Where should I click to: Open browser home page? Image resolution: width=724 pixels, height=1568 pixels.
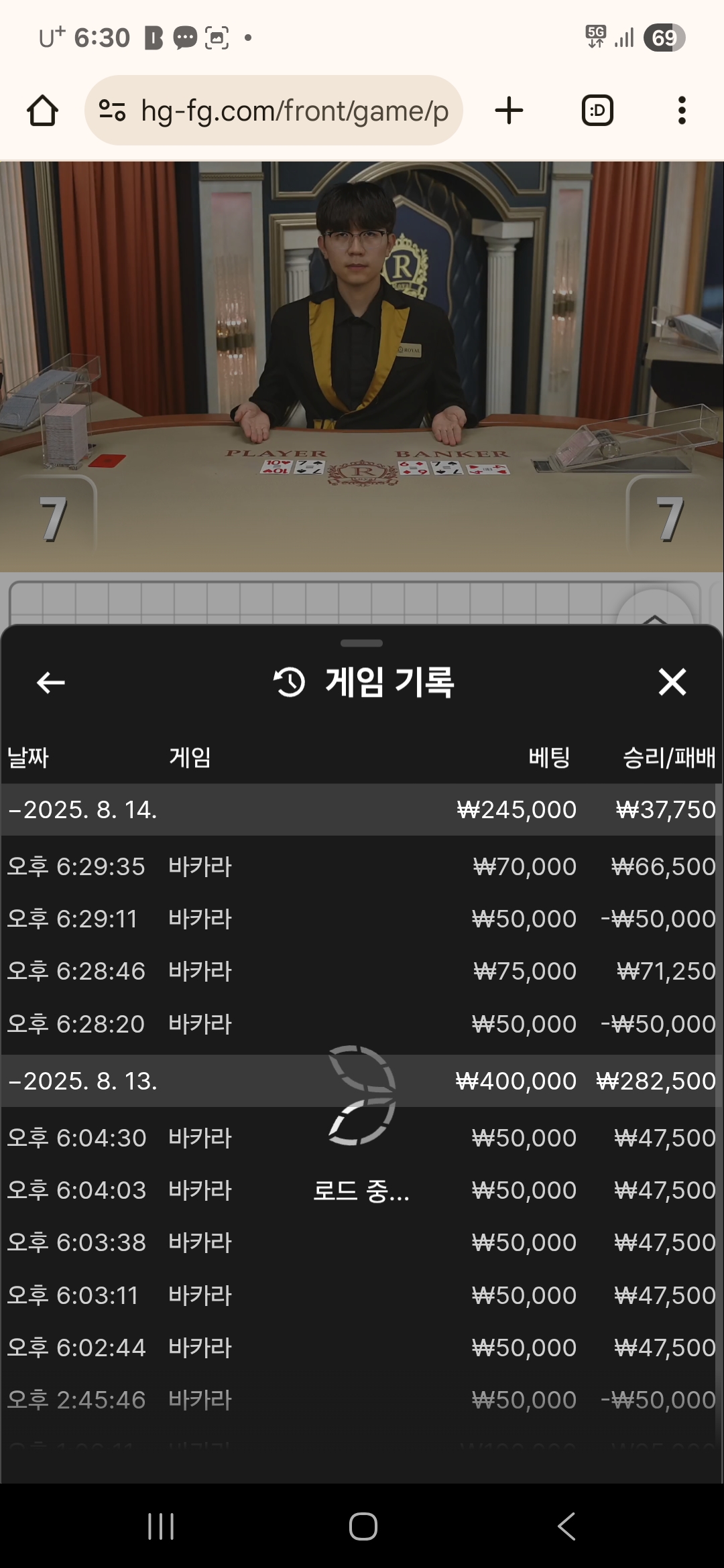point(42,111)
